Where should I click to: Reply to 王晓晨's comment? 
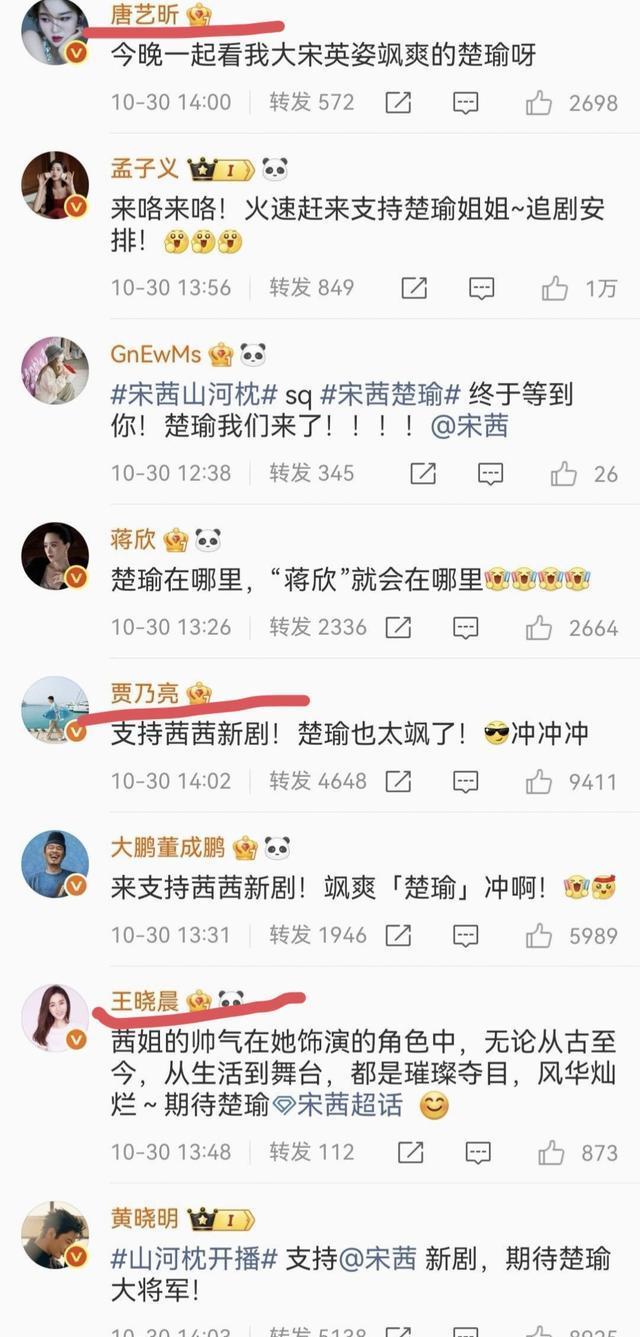click(x=477, y=1152)
